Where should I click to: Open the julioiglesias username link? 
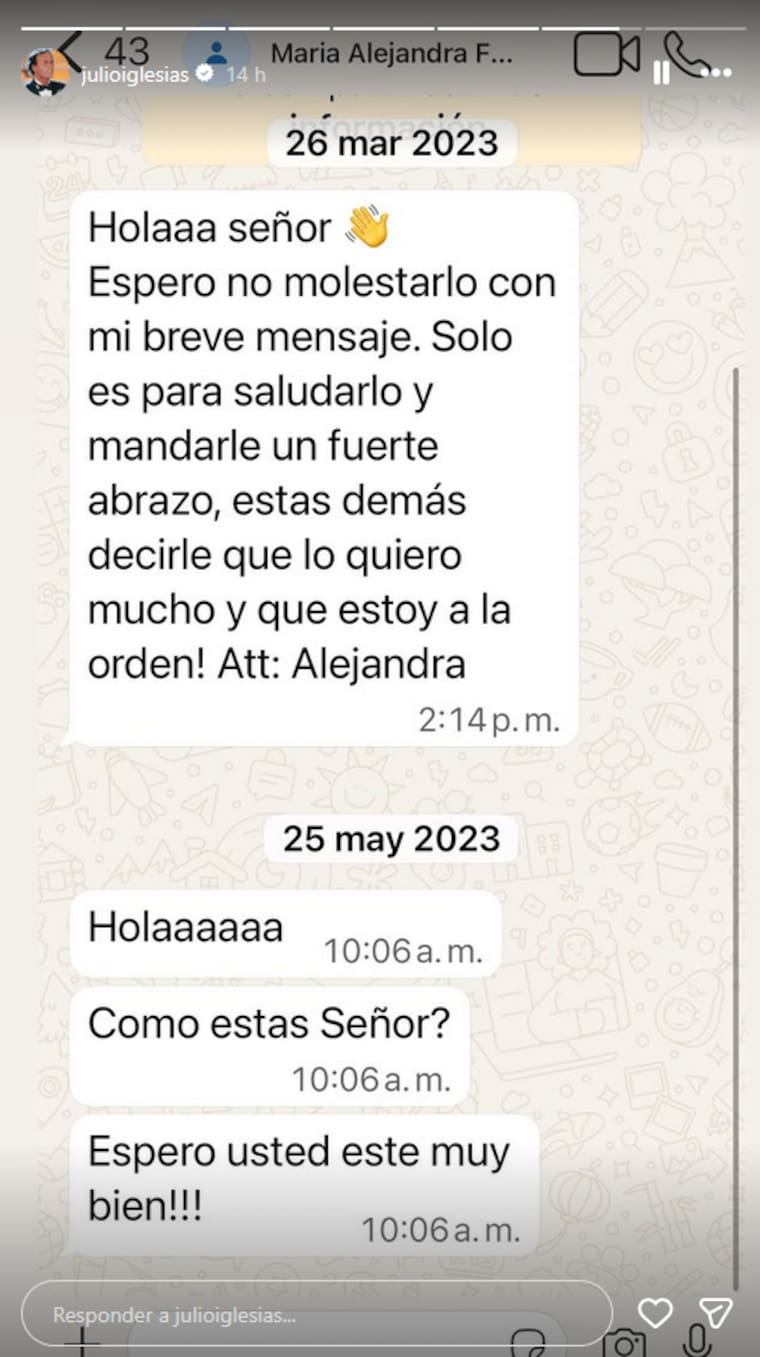[x=135, y=75]
